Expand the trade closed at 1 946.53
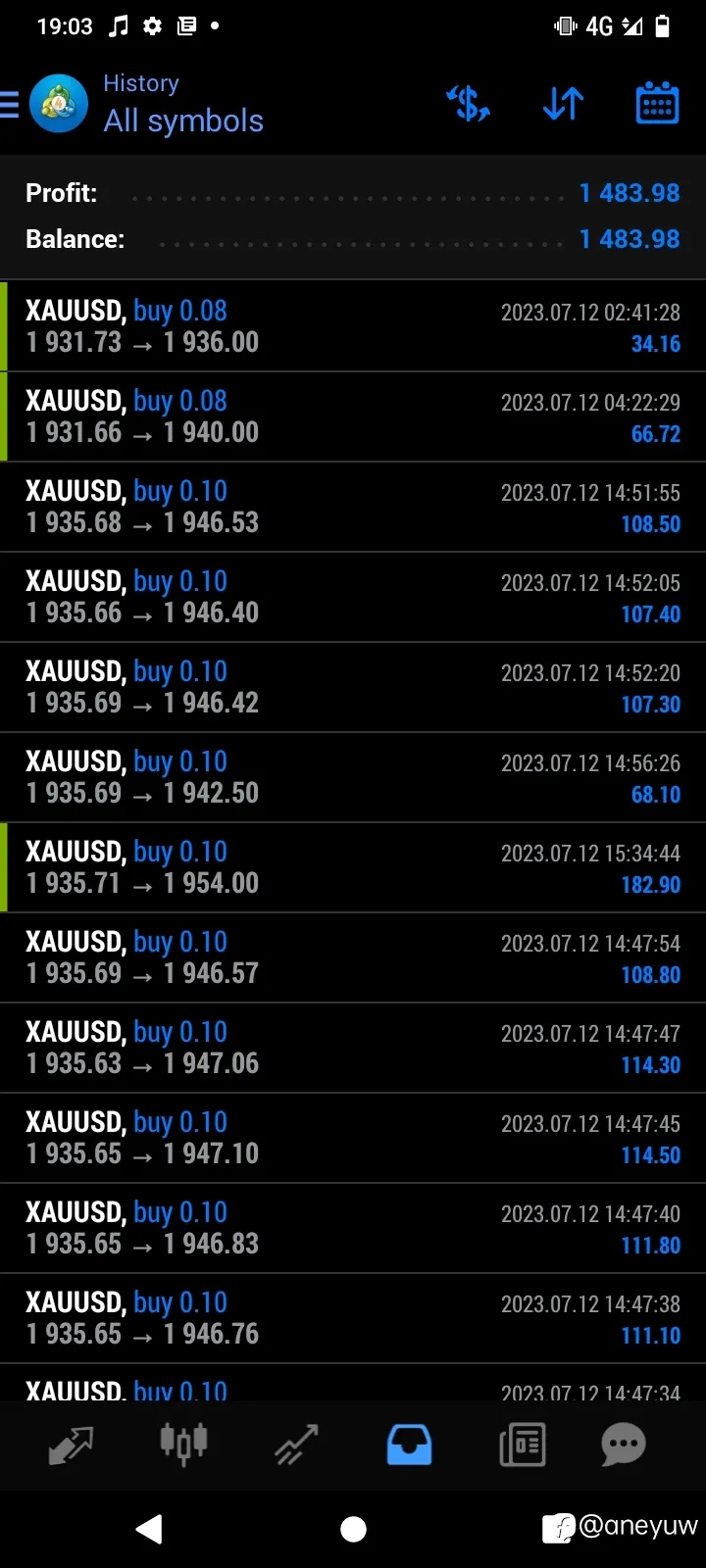 click(353, 507)
